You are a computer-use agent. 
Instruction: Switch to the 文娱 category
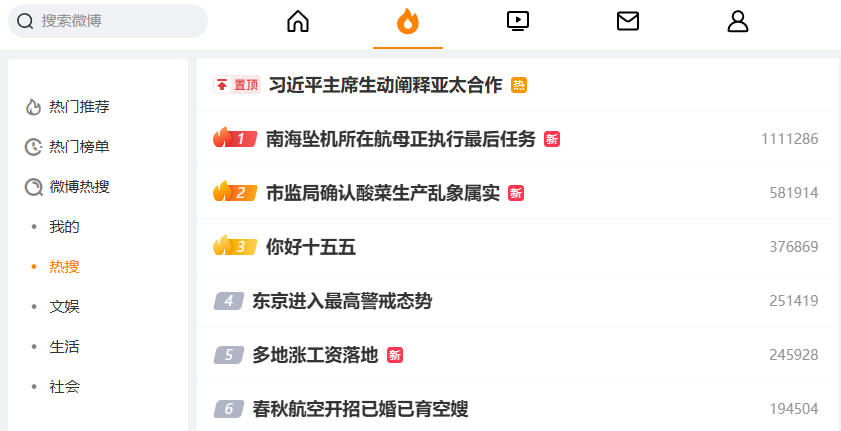[x=64, y=307]
